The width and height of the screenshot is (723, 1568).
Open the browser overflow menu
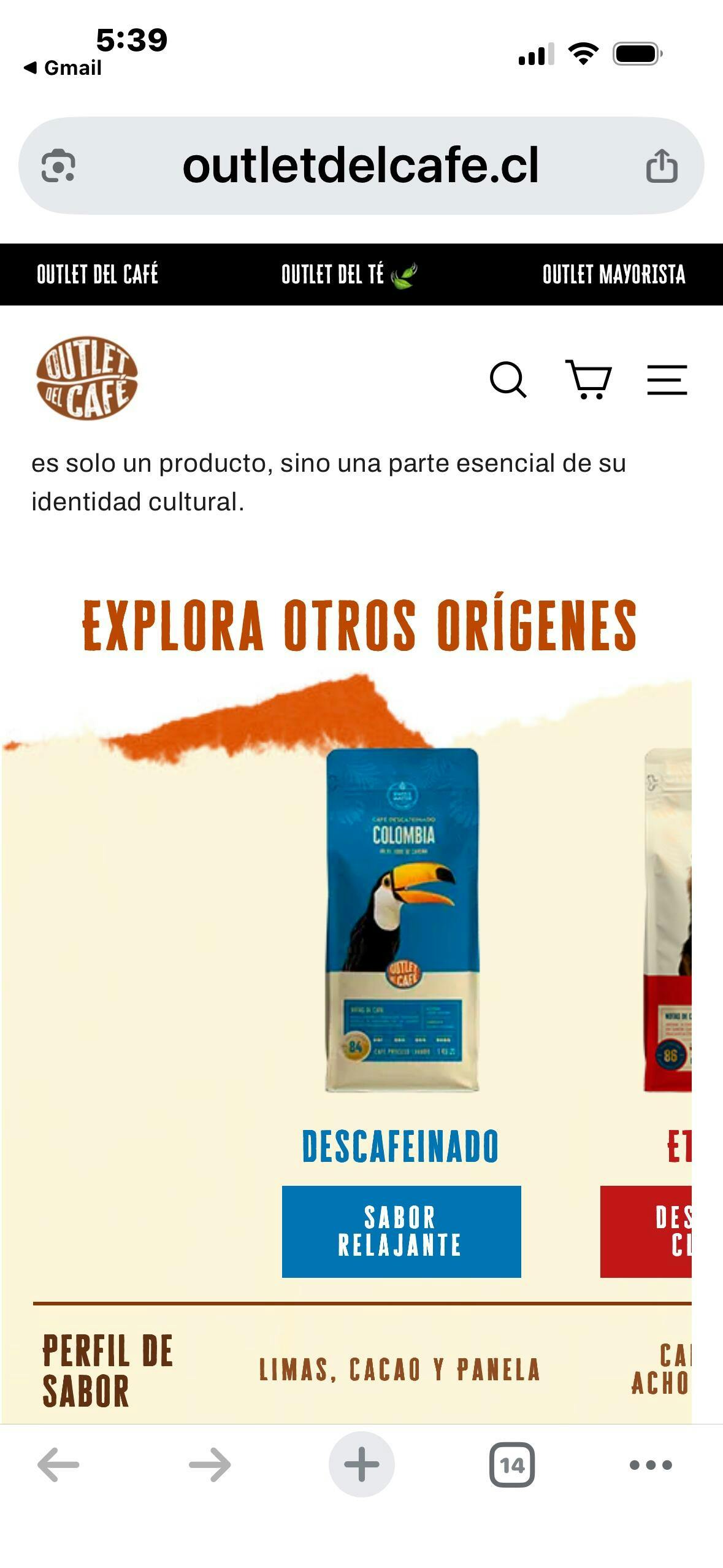[x=651, y=1465]
